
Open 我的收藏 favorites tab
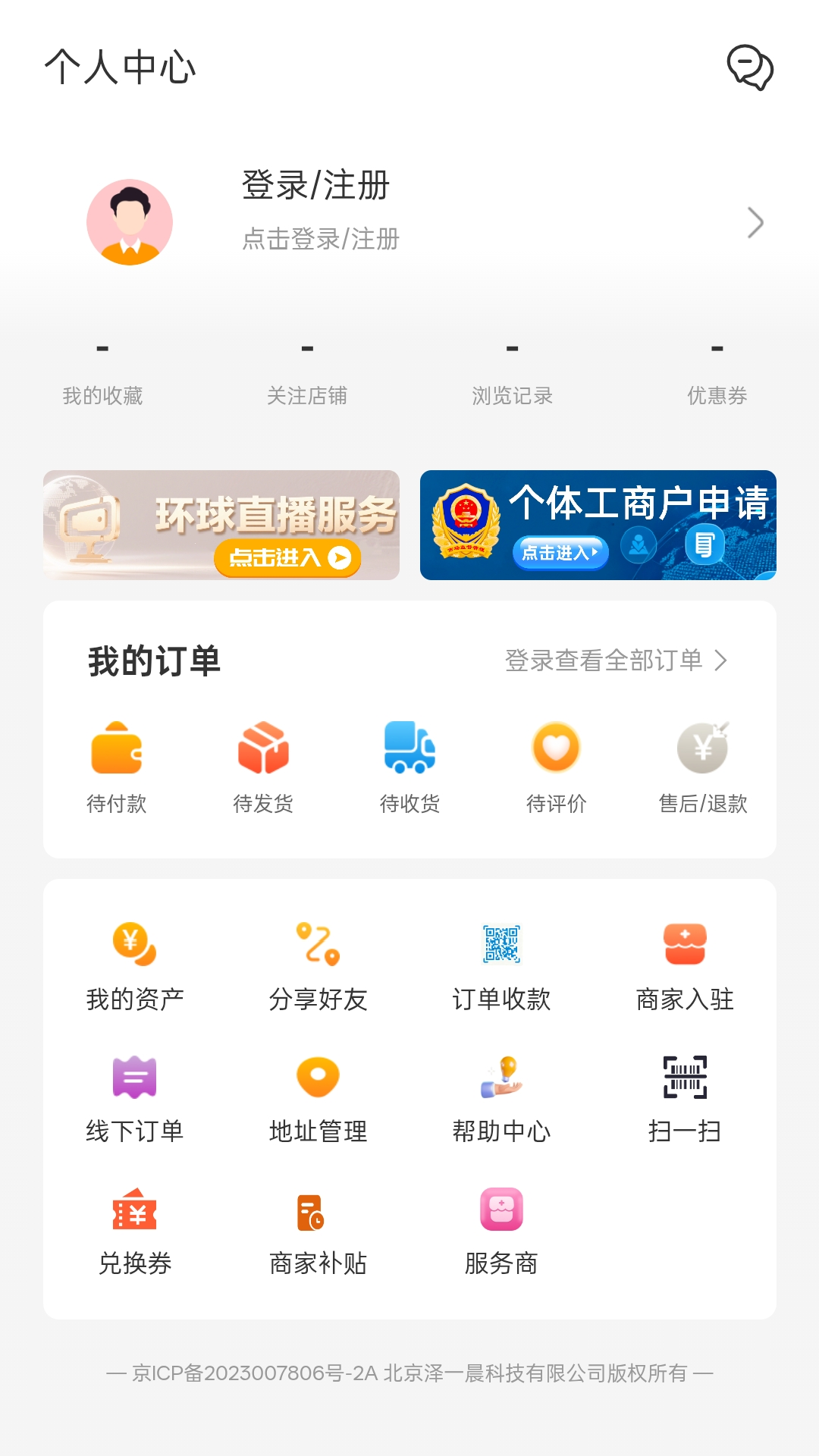[x=101, y=372]
